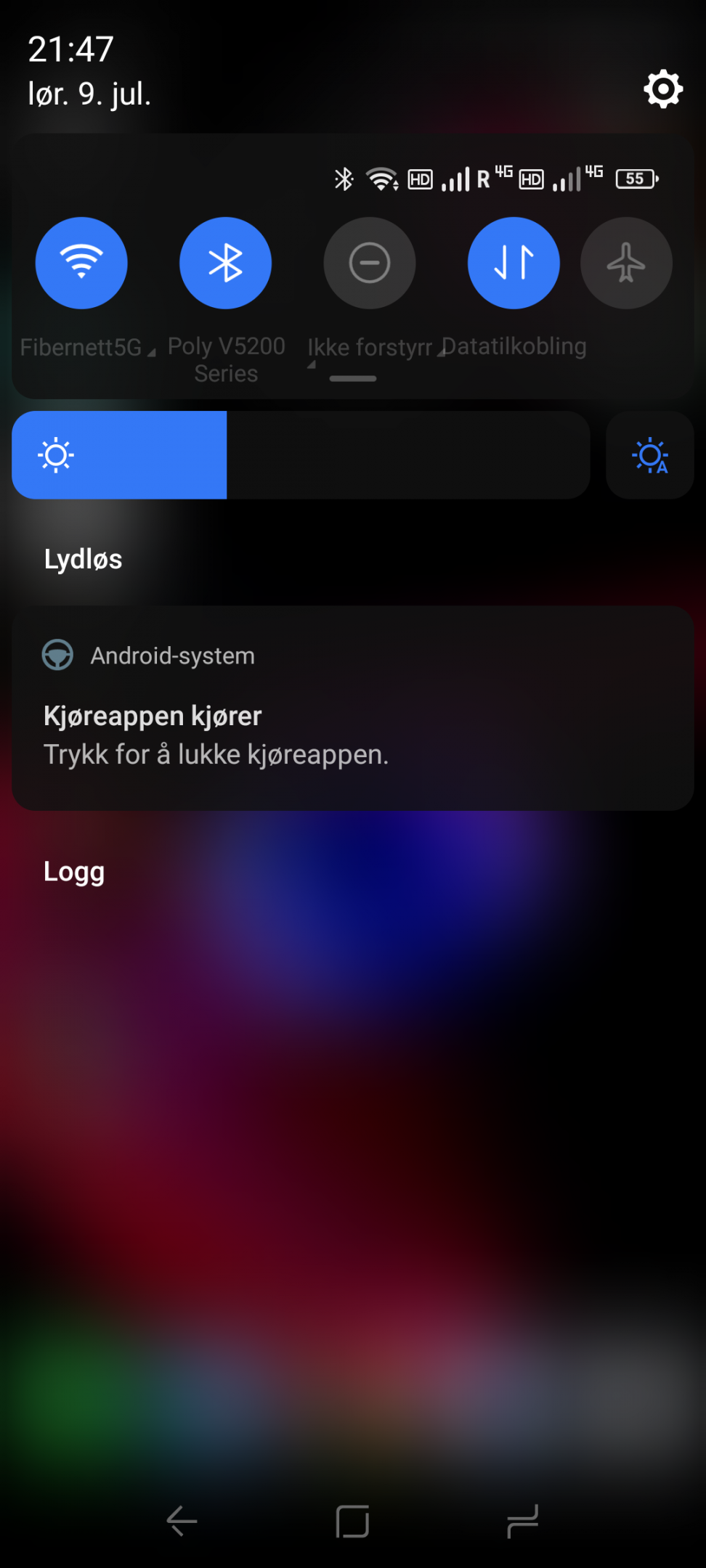Tap the brightness slider bar
Viewport: 706px width, 1568px height.
[301, 455]
